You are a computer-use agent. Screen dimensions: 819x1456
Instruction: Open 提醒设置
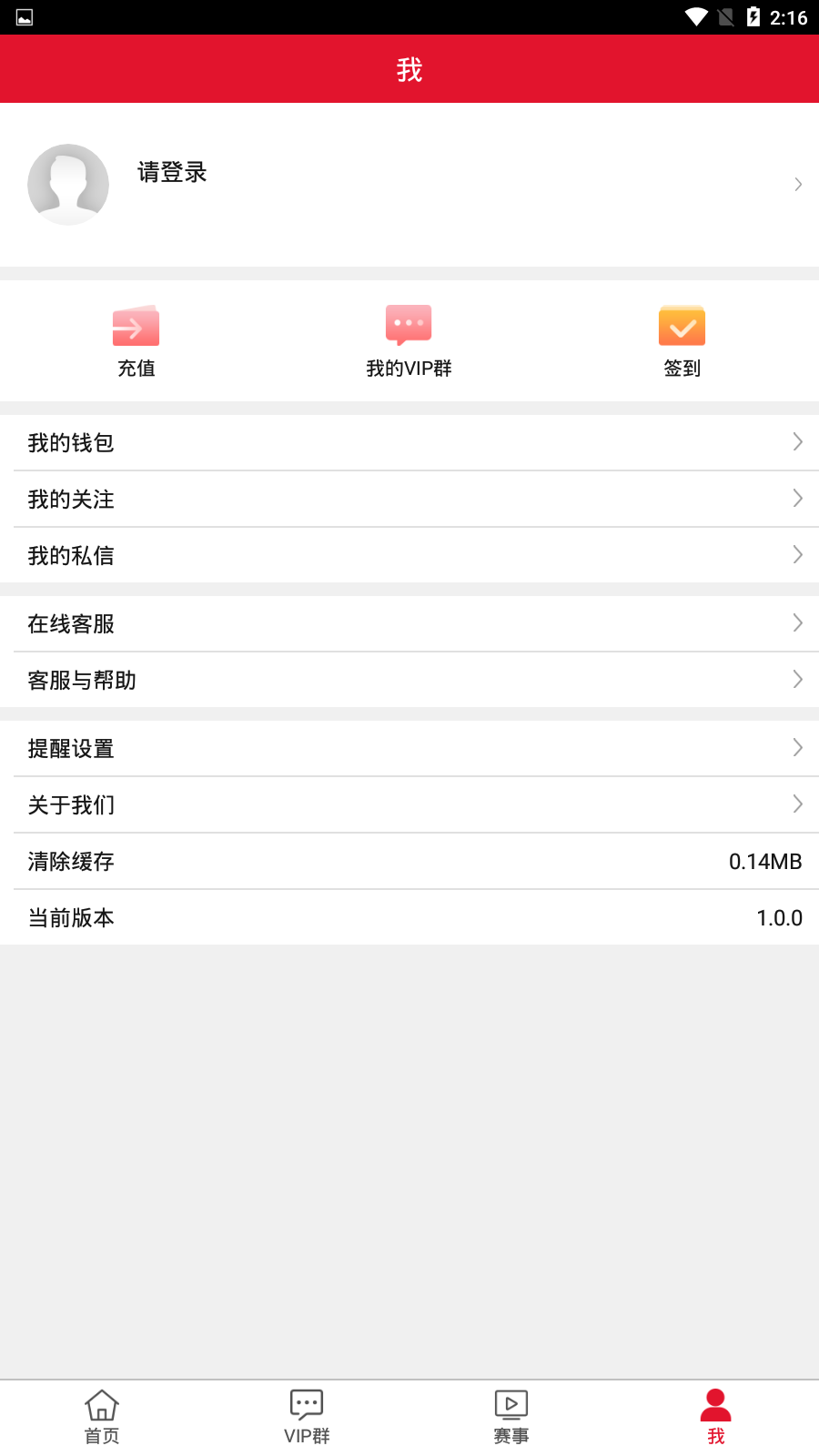(x=409, y=749)
